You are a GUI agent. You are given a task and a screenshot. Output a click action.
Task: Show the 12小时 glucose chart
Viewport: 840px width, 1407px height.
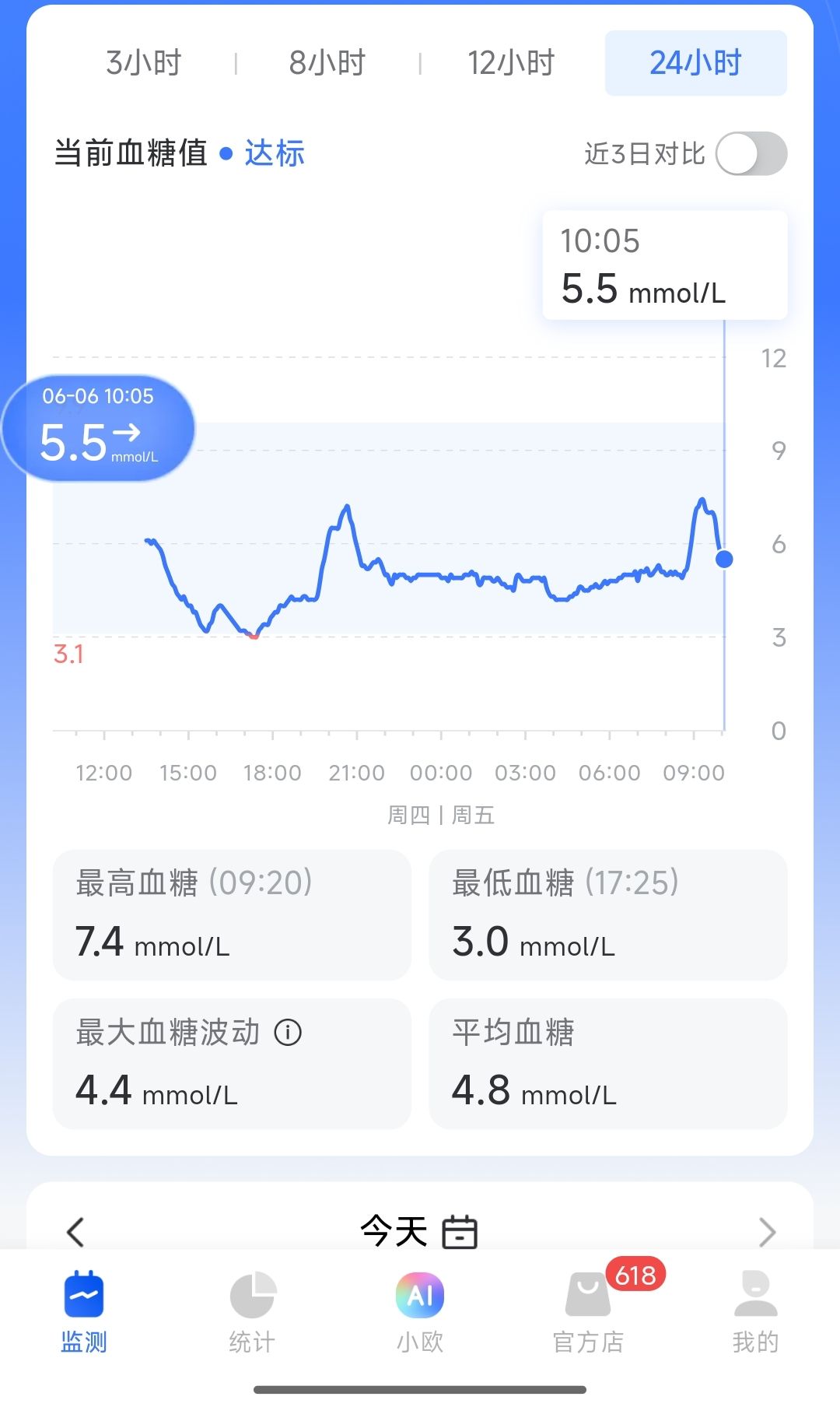[x=511, y=63]
